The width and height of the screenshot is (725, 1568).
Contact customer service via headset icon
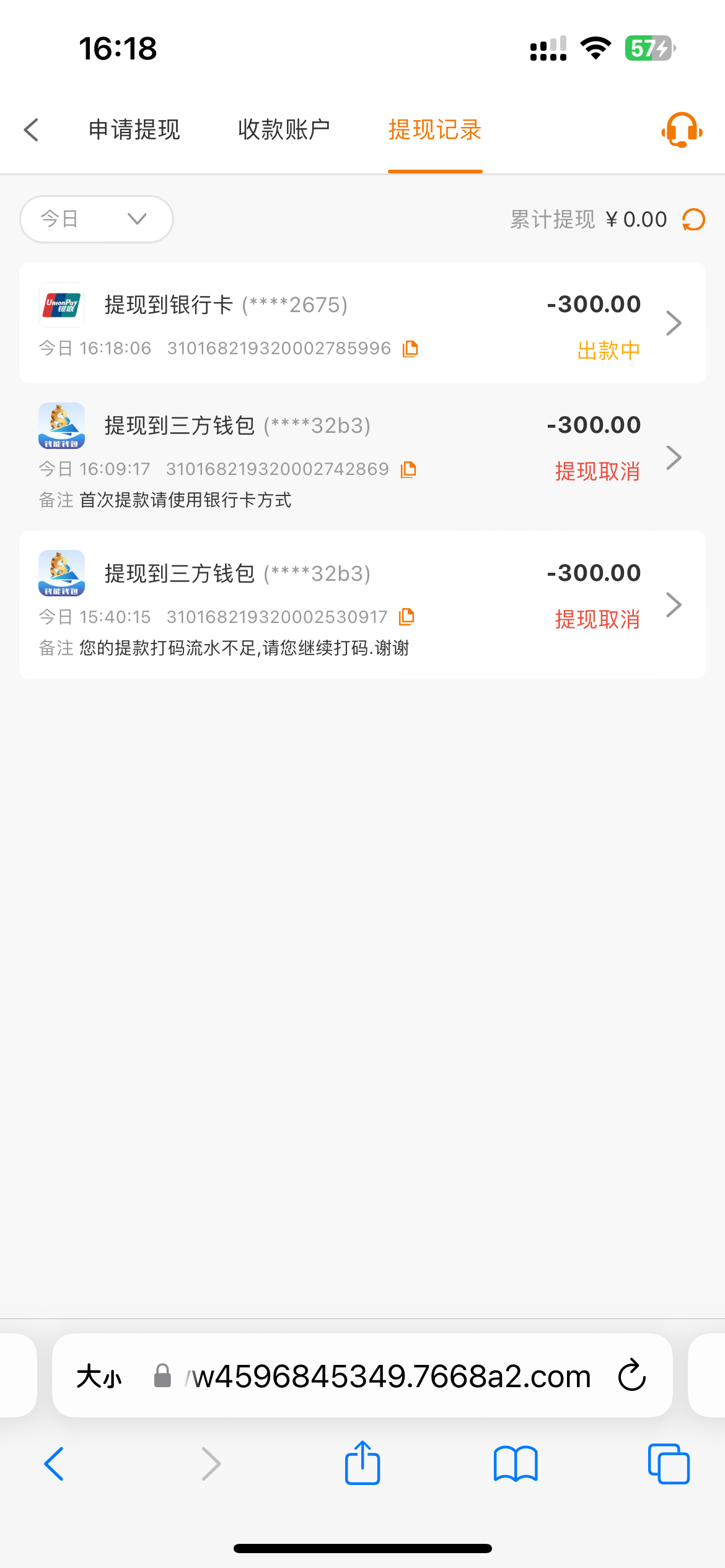click(x=682, y=130)
